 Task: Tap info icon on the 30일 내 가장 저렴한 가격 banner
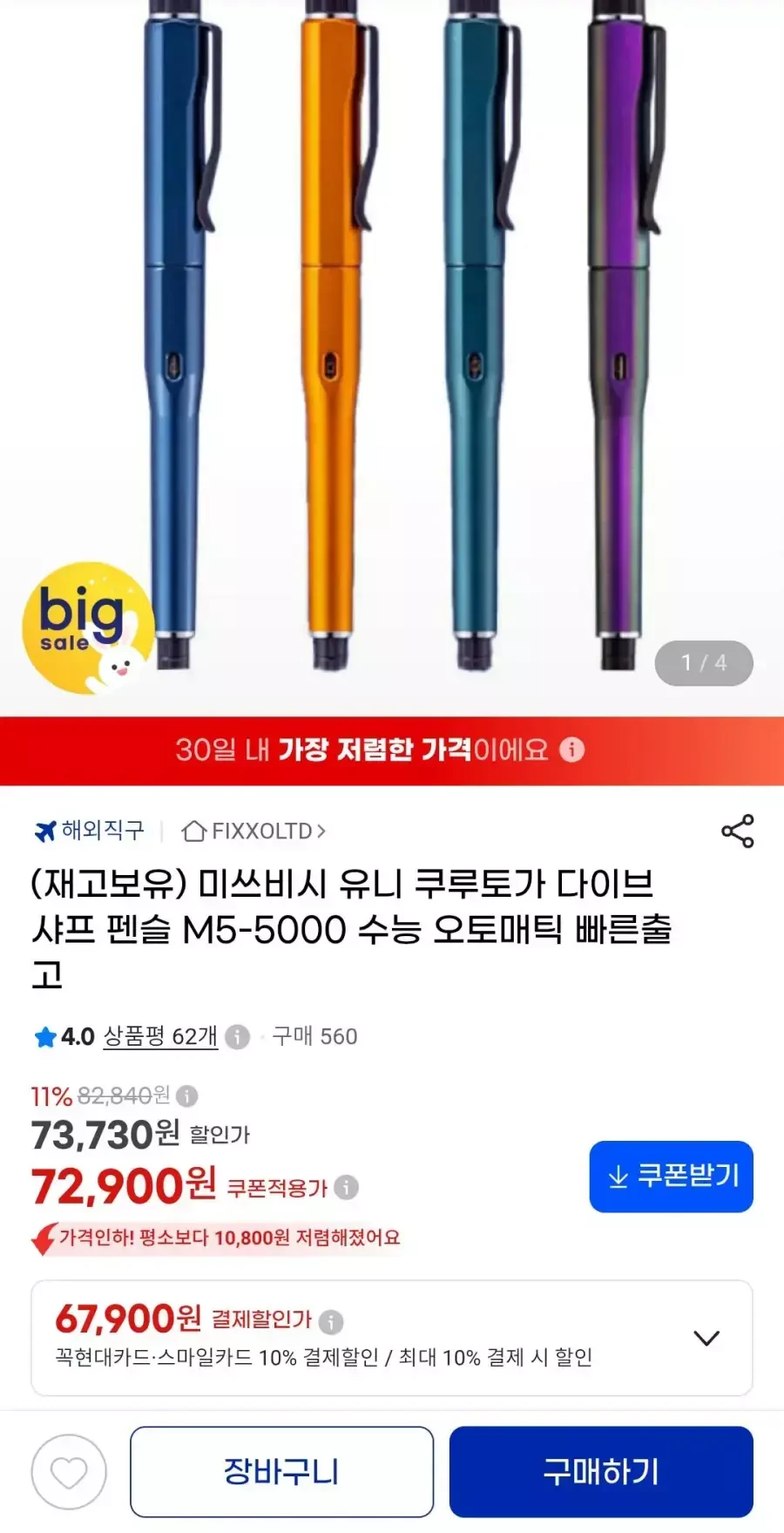[571, 750]
